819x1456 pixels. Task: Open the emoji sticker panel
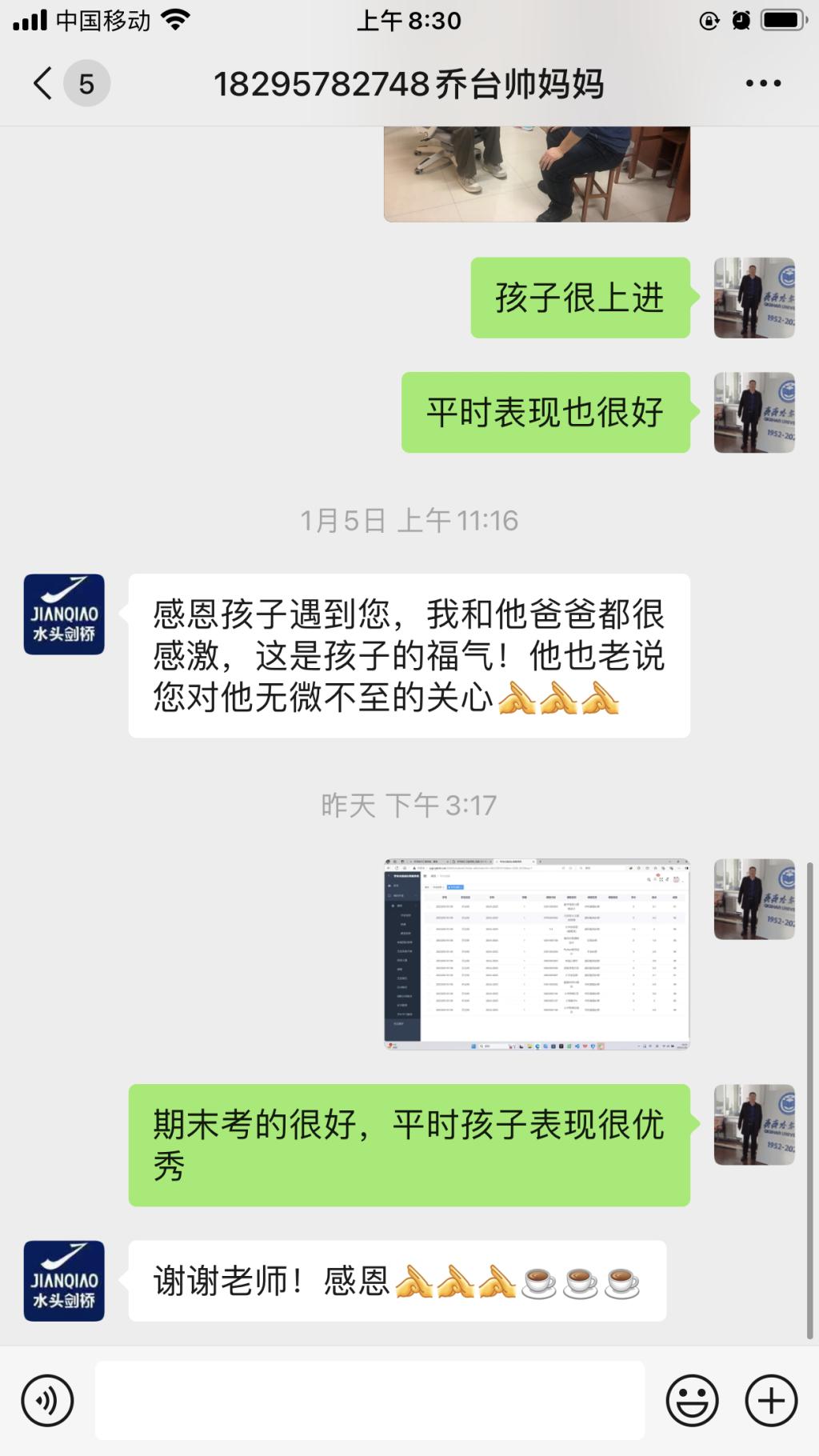tap(692, 1401)
